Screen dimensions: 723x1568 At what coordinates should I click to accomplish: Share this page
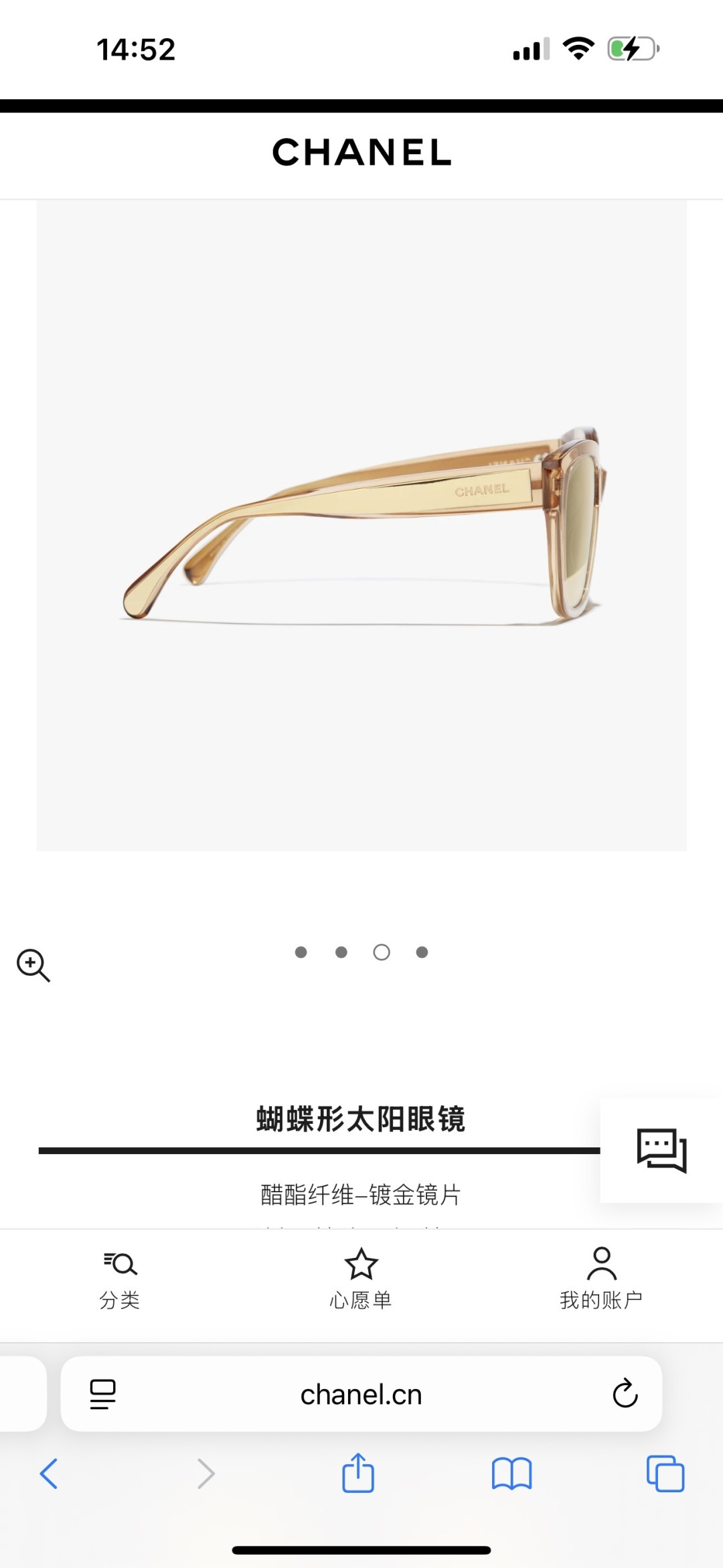click(x=358, y=1473)
